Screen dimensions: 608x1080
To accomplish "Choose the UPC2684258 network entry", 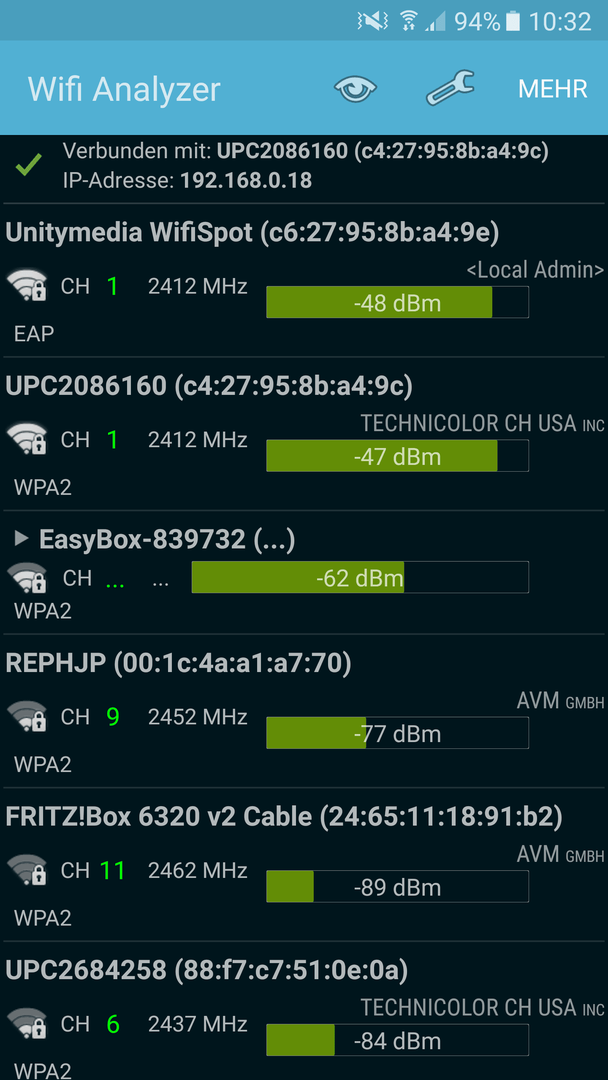I will coord(304,1012).
